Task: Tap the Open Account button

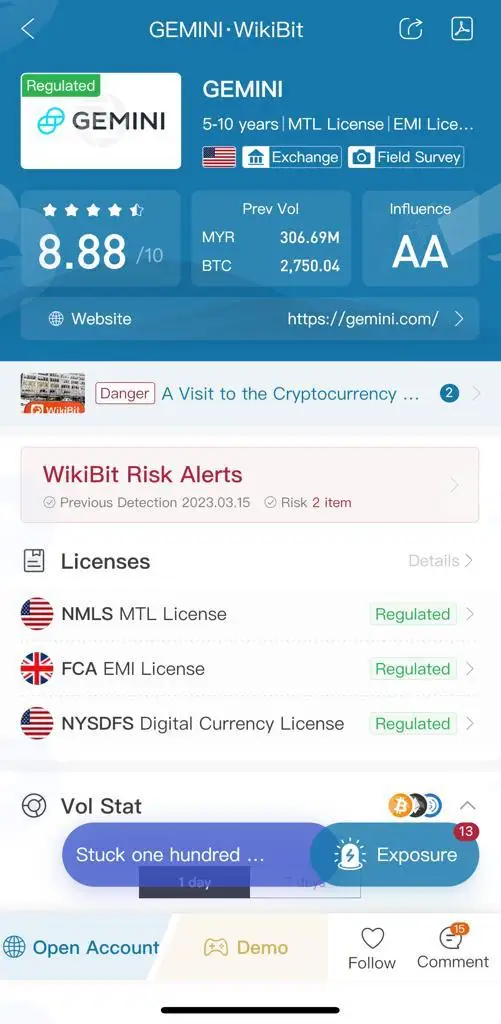Action: (x=82, y=947)
